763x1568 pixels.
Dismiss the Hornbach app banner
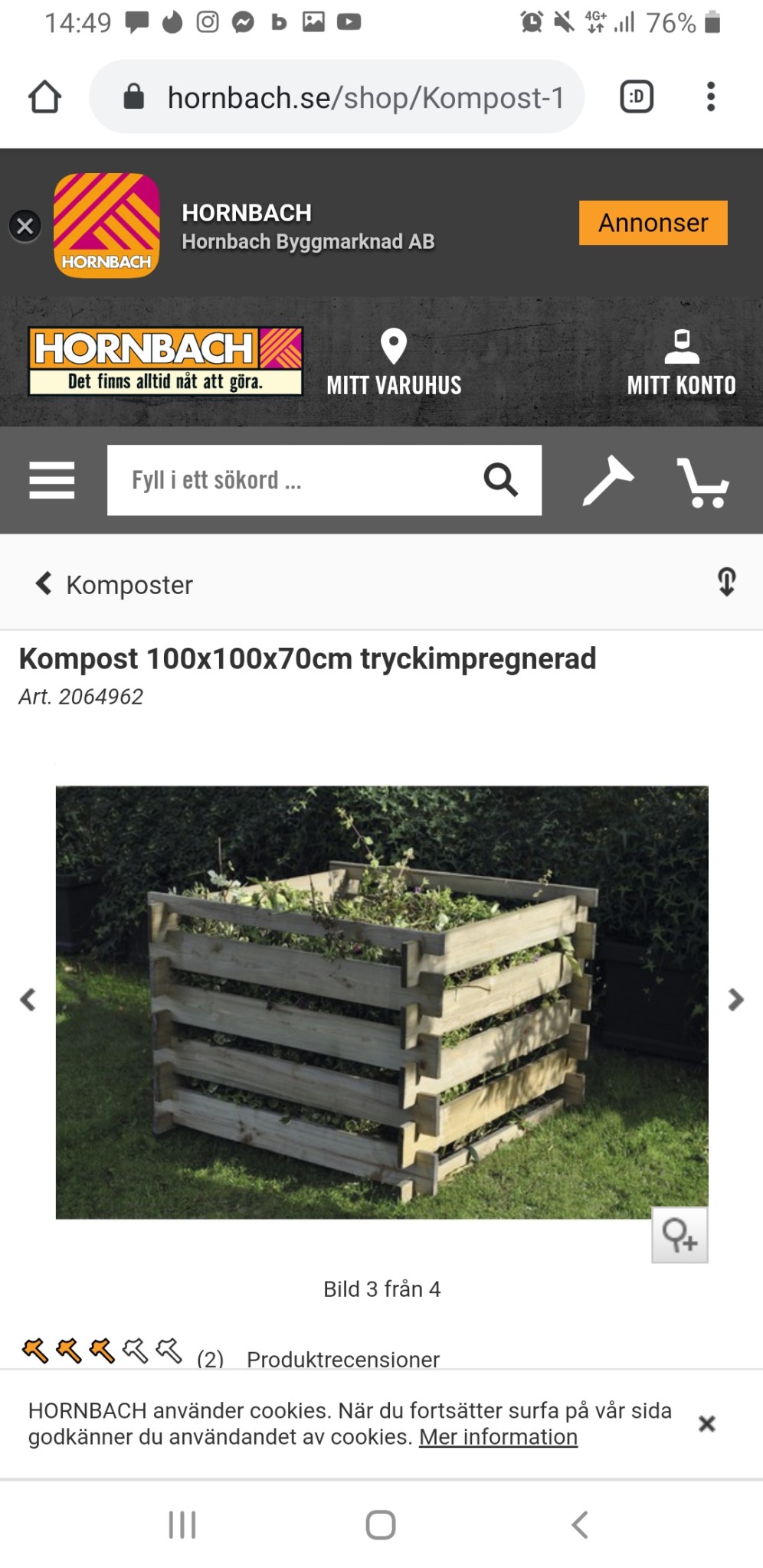coord(25,226)
